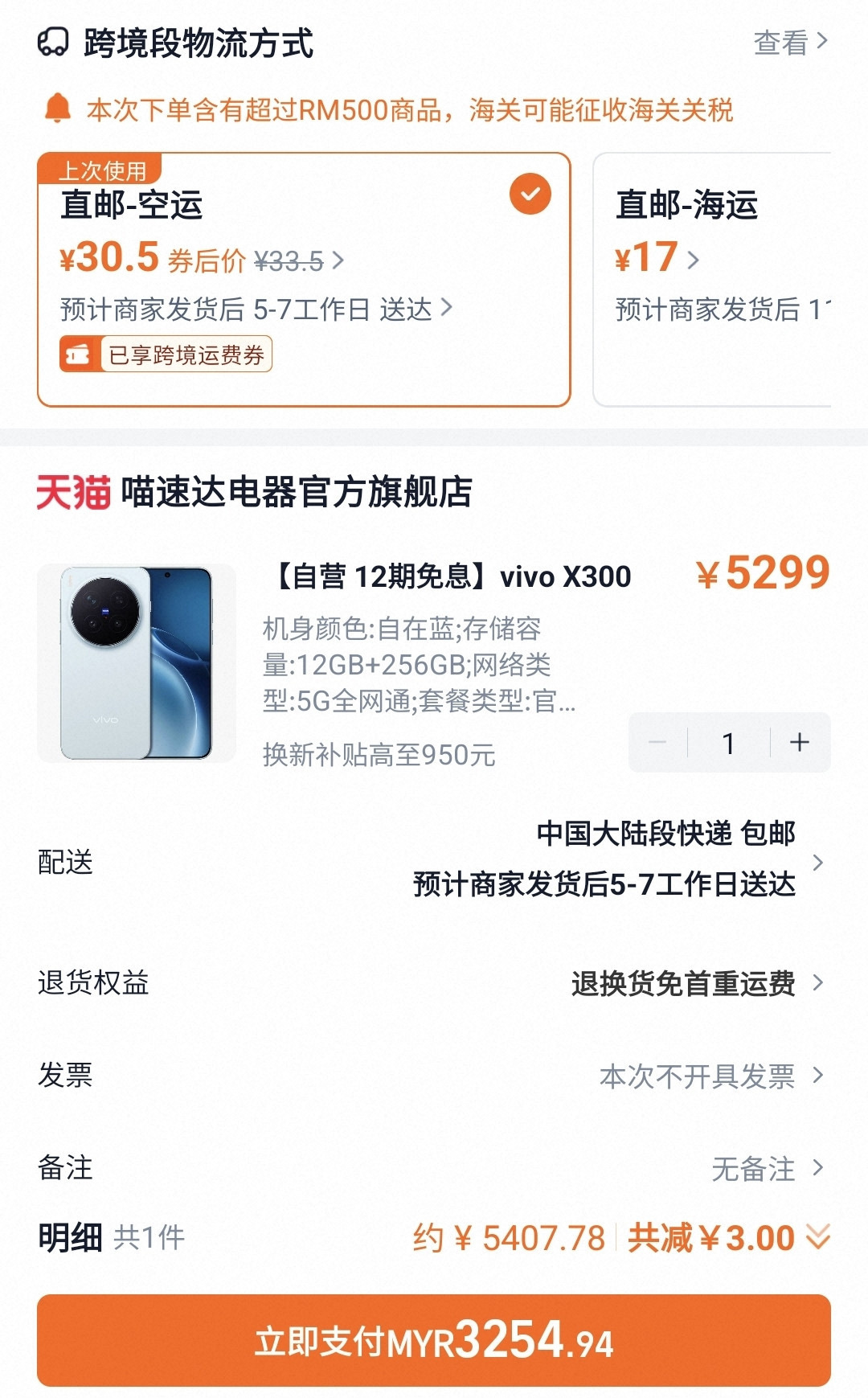868x1398 pixels.
Task: View the 5-7工作日 送达 delivery estimate details
Action: coord(256,309)
